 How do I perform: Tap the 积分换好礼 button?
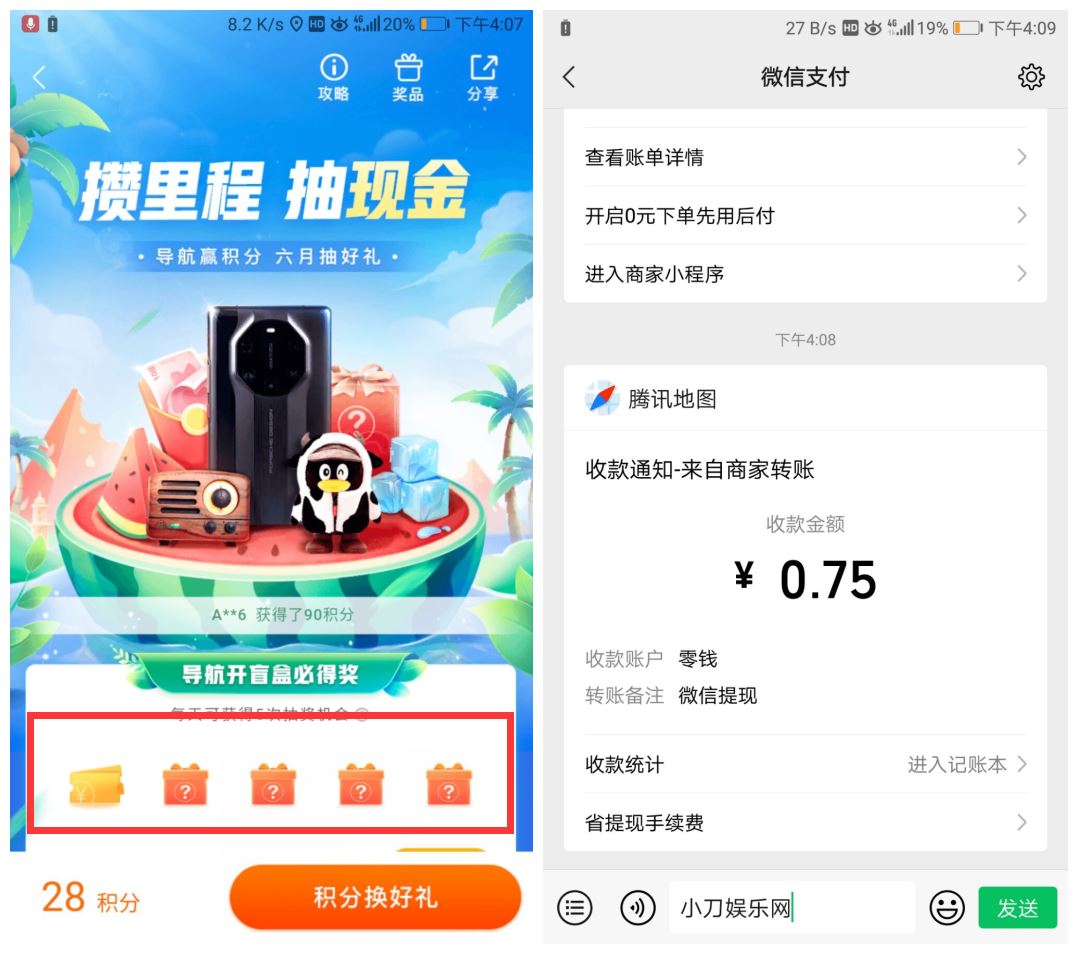pyautogui.click(x=375, y=897)
